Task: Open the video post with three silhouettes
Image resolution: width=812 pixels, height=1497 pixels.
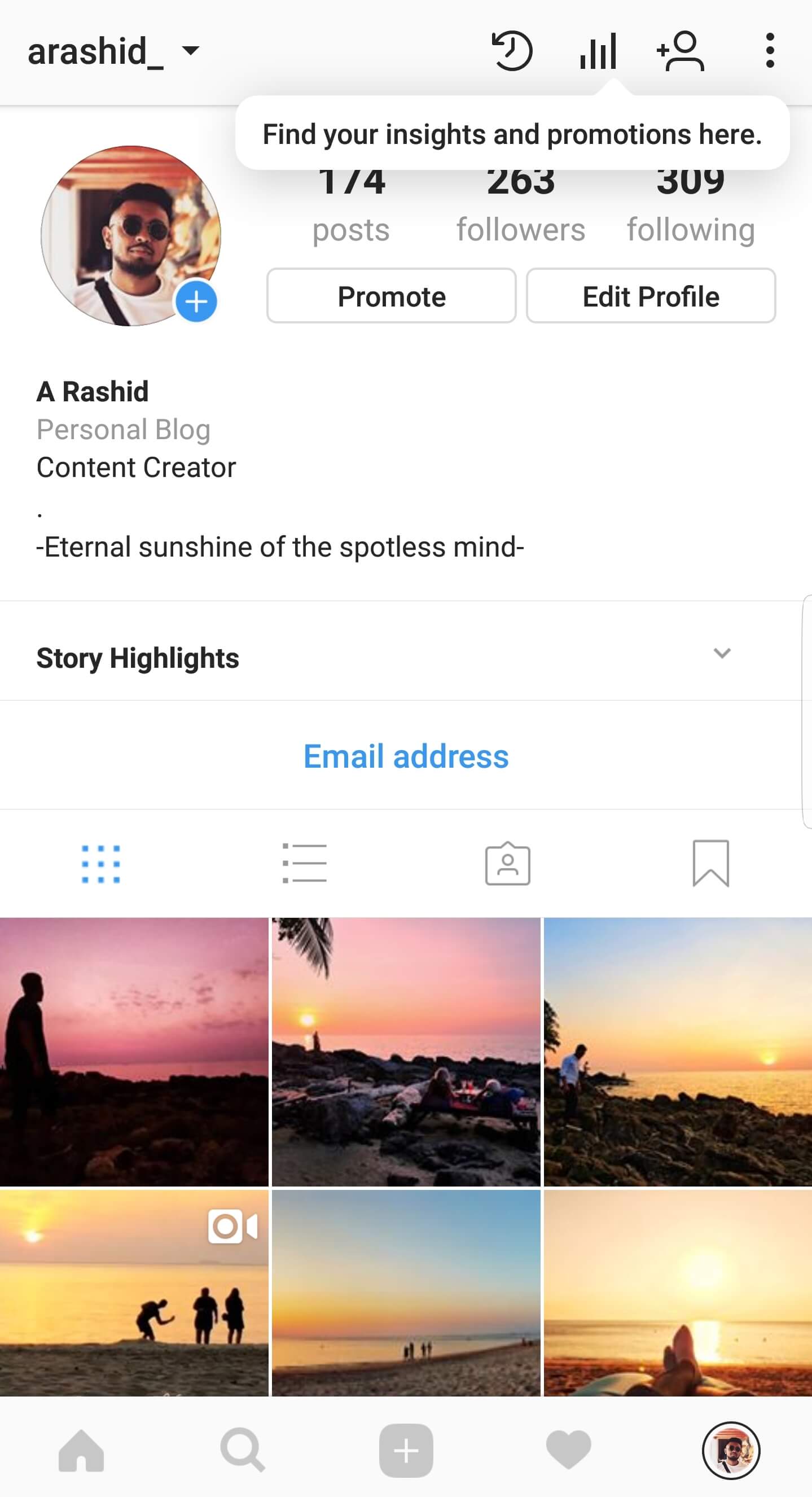Action: (134, 1293)
